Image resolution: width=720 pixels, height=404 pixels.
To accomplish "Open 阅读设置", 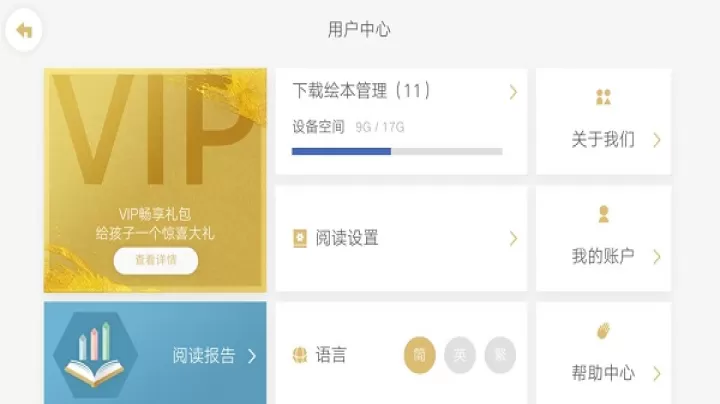I will [400, 238].
